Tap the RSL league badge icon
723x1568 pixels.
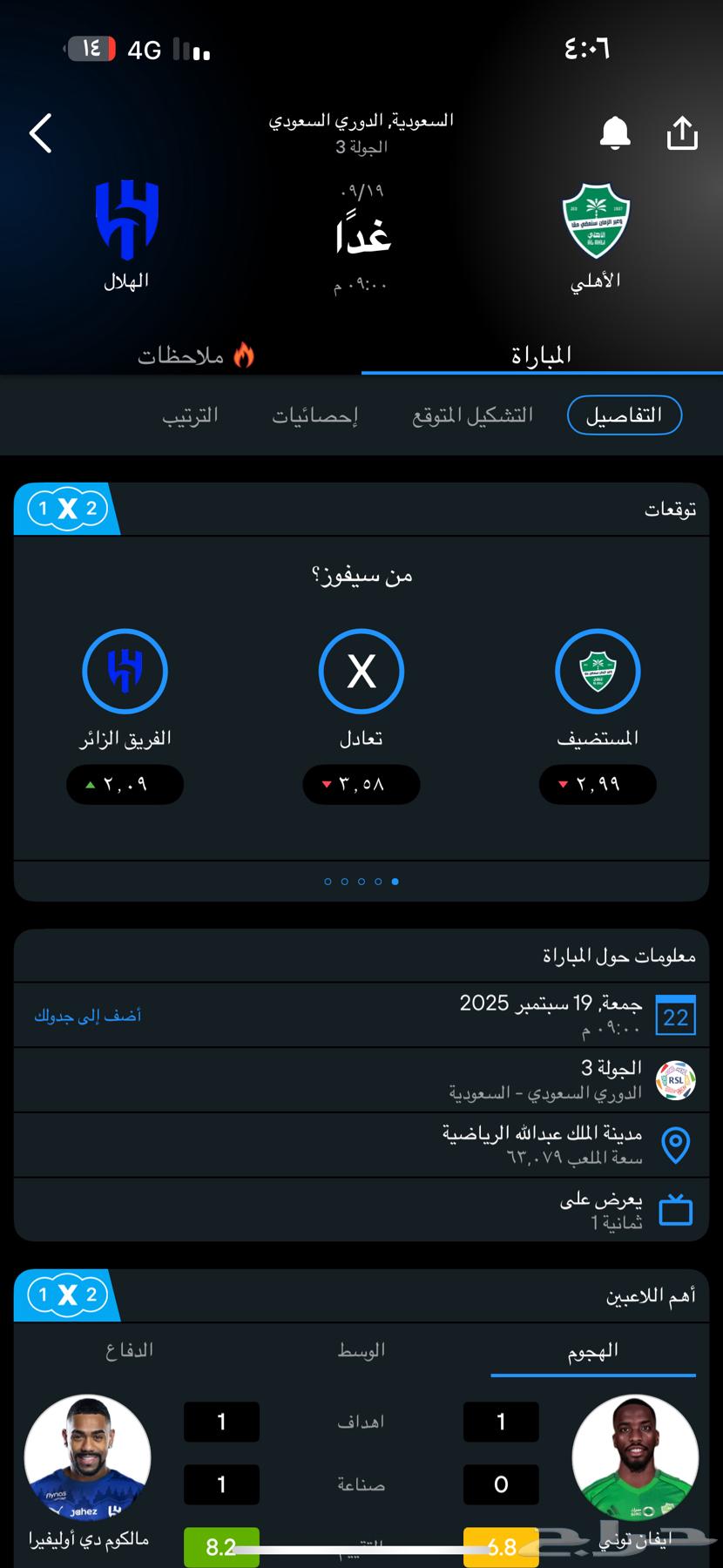[x=675, y=1080]
